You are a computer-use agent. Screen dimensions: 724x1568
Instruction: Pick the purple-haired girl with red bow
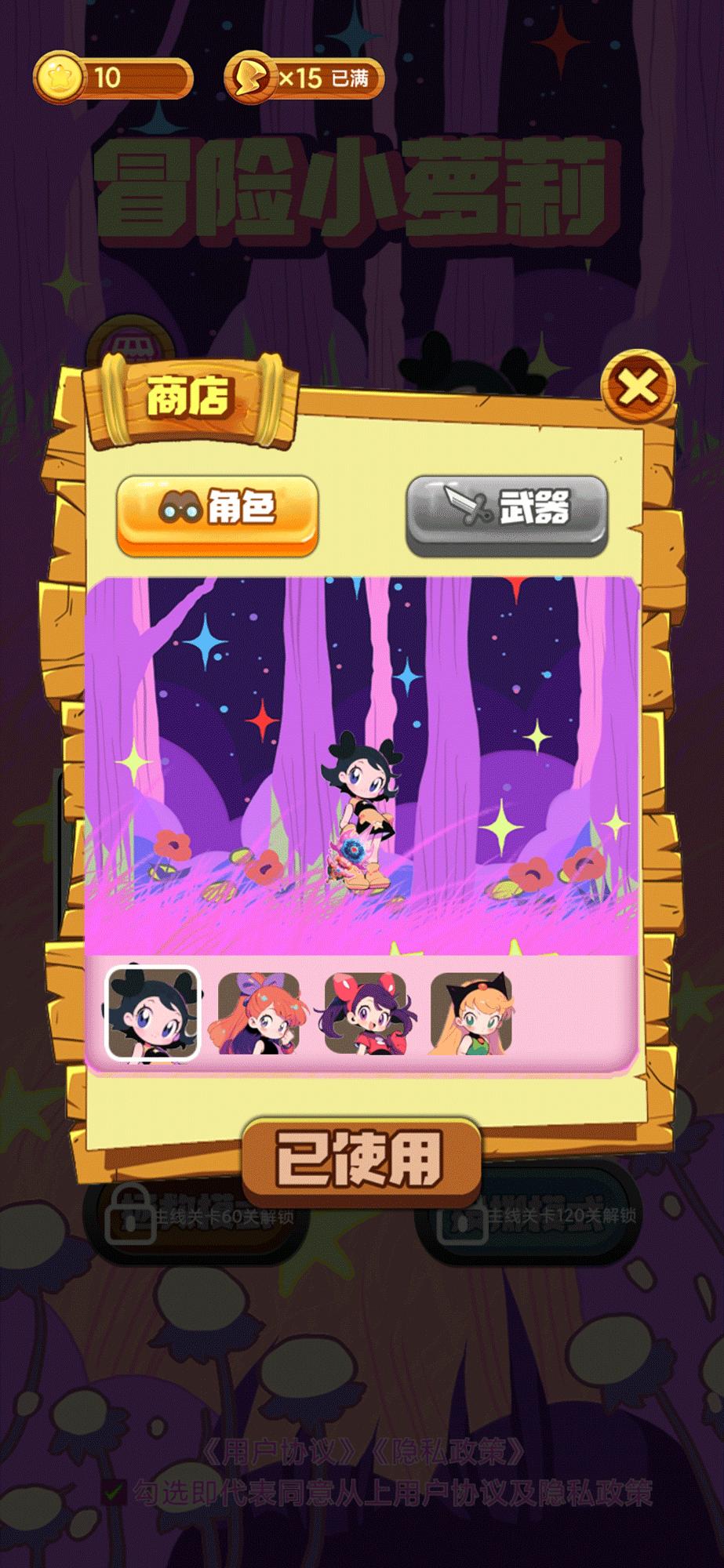[366, 1013]
